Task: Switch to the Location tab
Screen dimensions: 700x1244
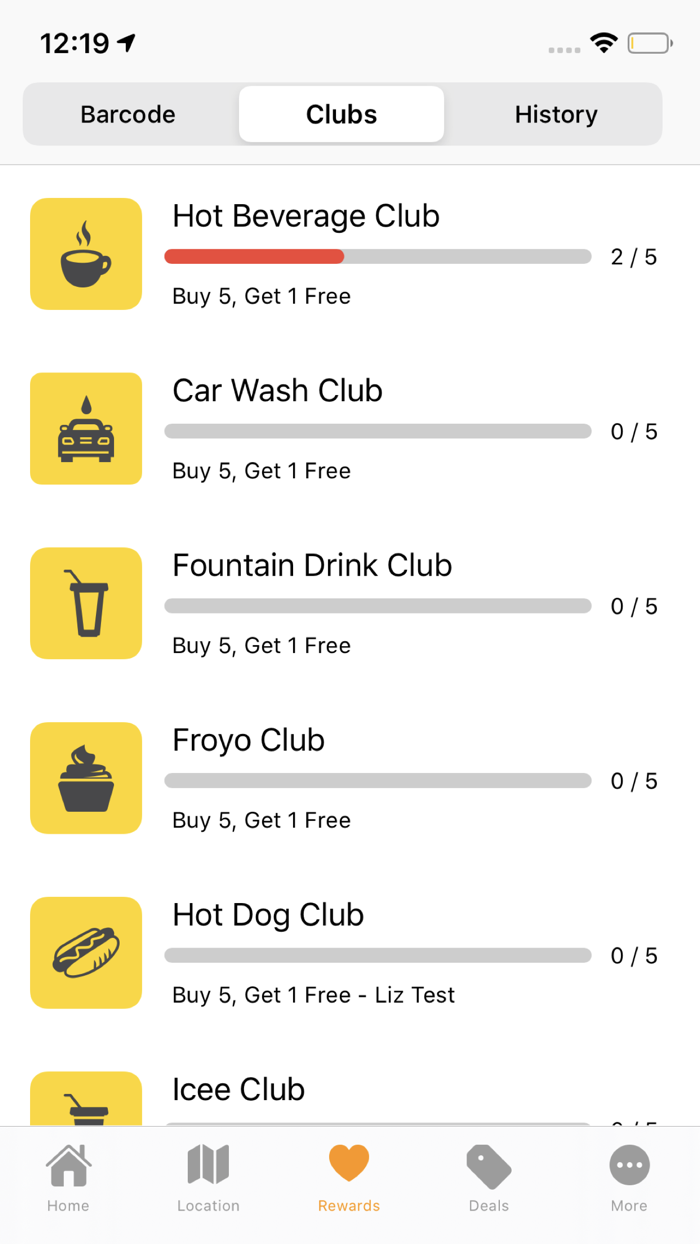Action: tap(208, 1179)
